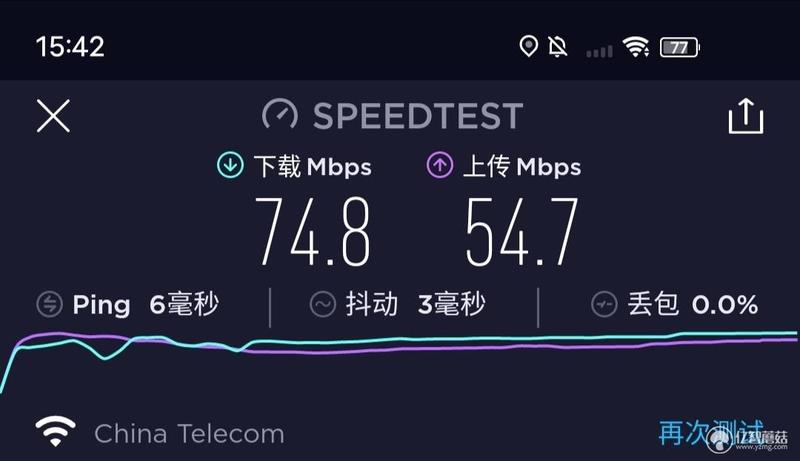Viewport: 800px width, 461px height.
Task: Tap 再次测试 to run the test again
Action: 709,432
